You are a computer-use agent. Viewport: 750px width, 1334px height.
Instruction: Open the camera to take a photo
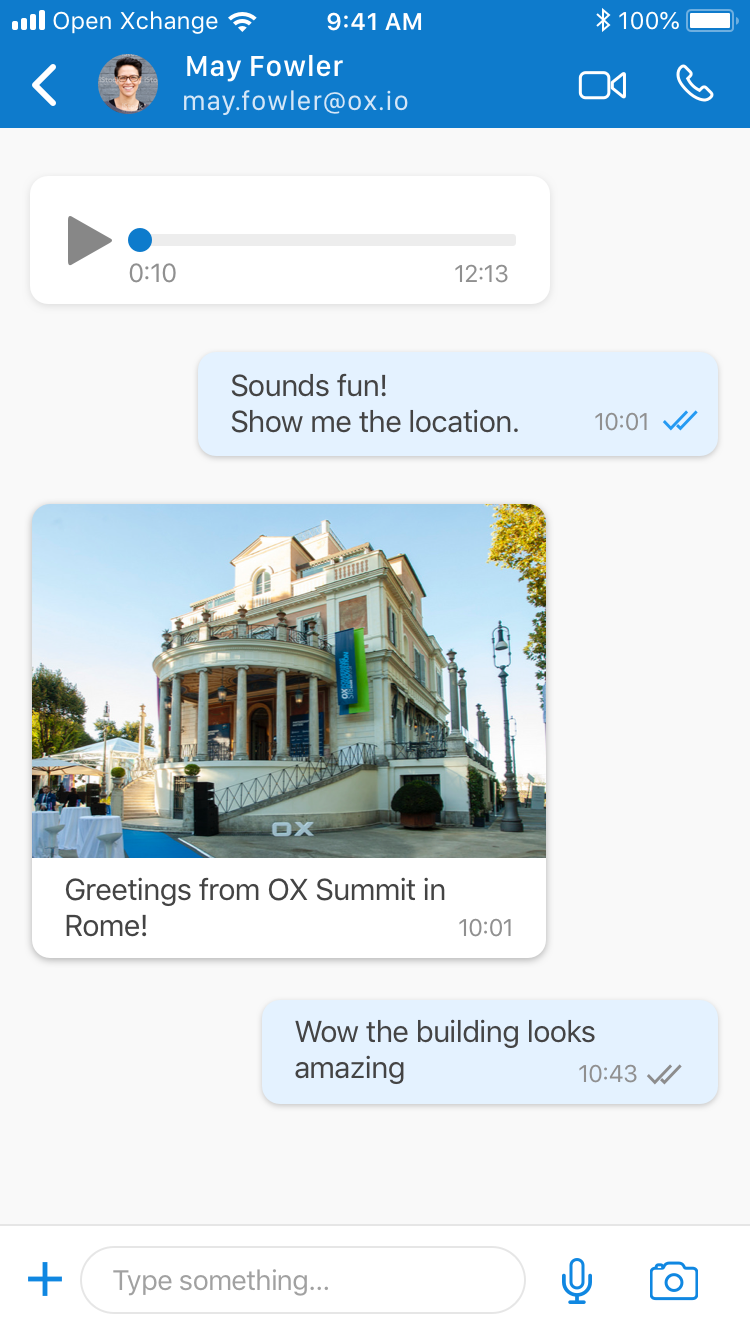(673, 1280)
